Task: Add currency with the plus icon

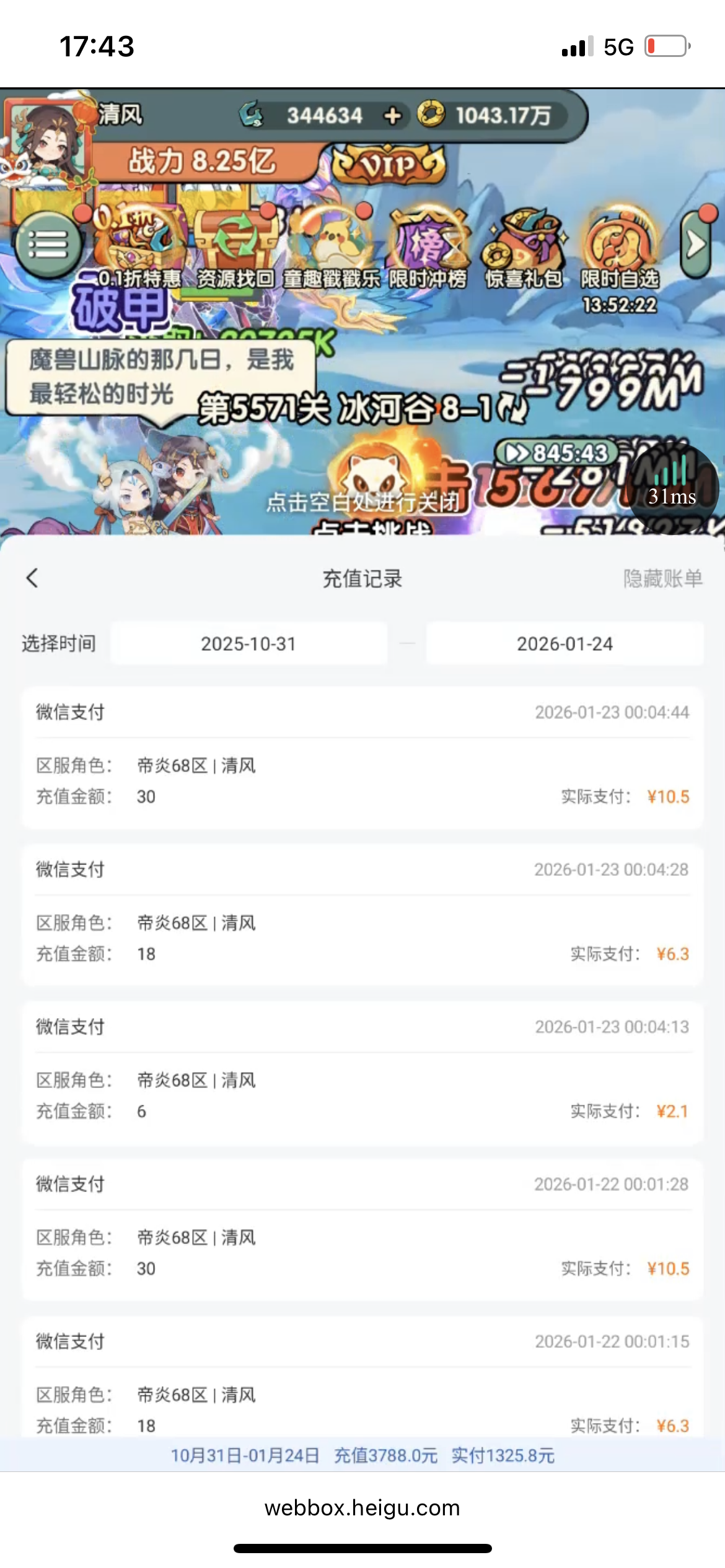Action: click(x=392, y=115)
